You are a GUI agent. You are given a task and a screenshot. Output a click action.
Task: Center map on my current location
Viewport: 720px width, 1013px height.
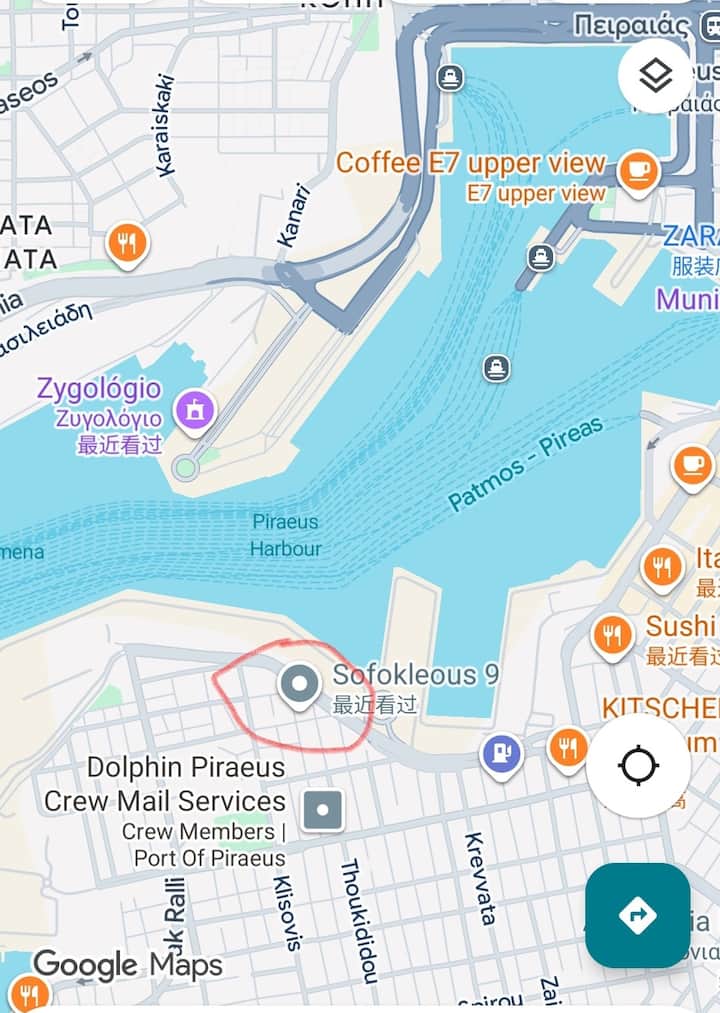[x=638, y=767]
